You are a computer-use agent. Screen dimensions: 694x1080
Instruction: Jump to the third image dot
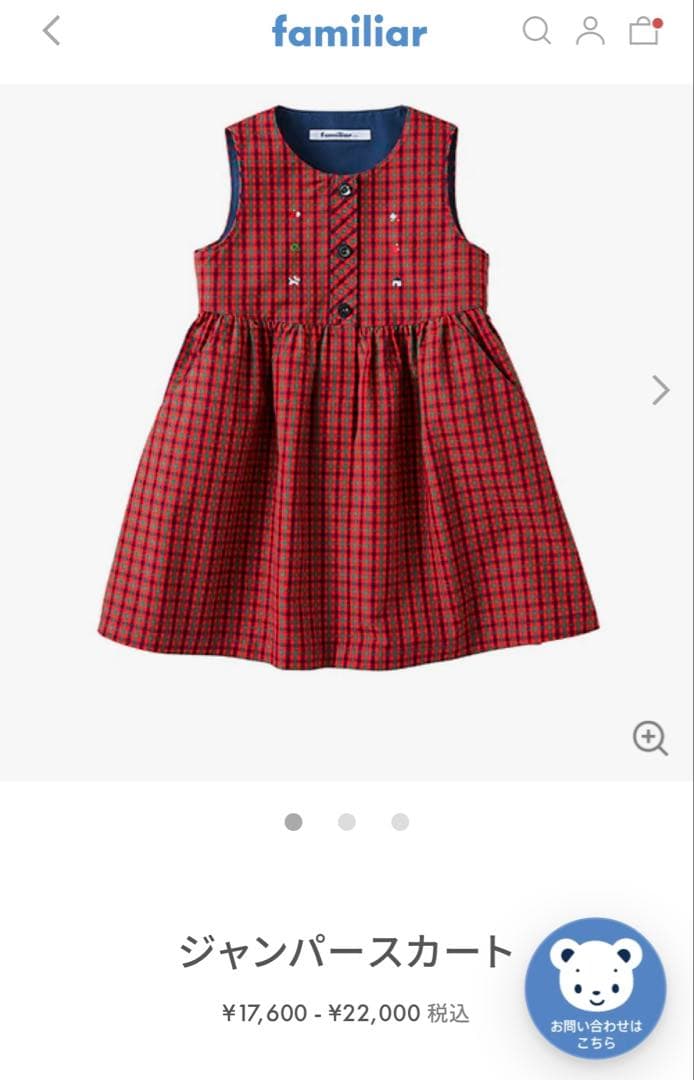click(400, 822)
